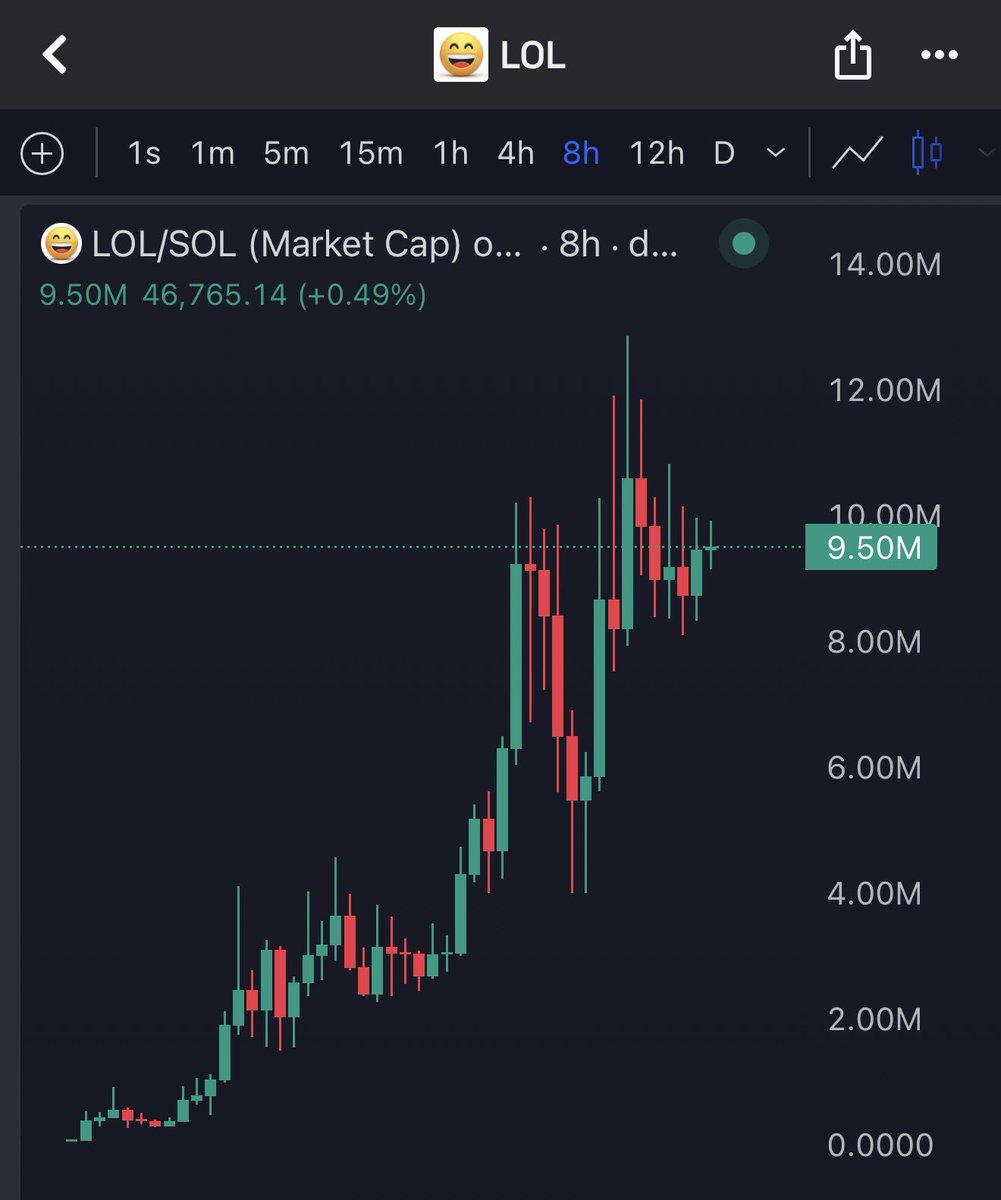1001x1200 pixels.
Task: Switch to line chart style
Action: pyautogui.click(x=858, y=154)
